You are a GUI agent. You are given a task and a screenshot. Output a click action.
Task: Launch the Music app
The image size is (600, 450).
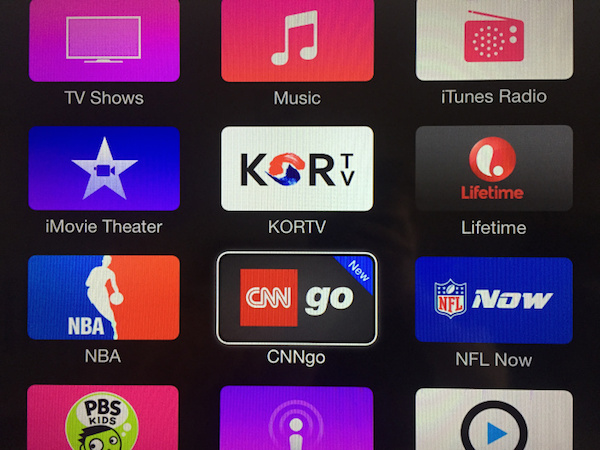click(297, 40)
